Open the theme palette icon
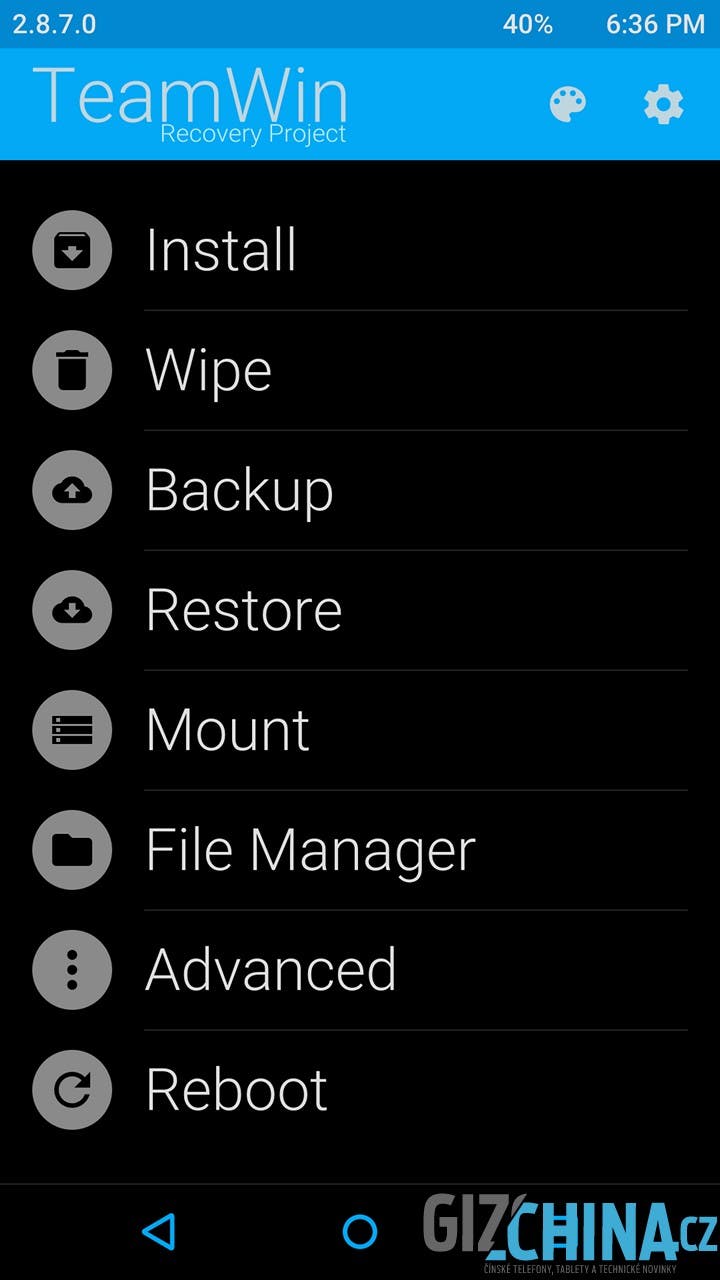The height and width of the screenshot is (1280, 720). coord(568,104)
